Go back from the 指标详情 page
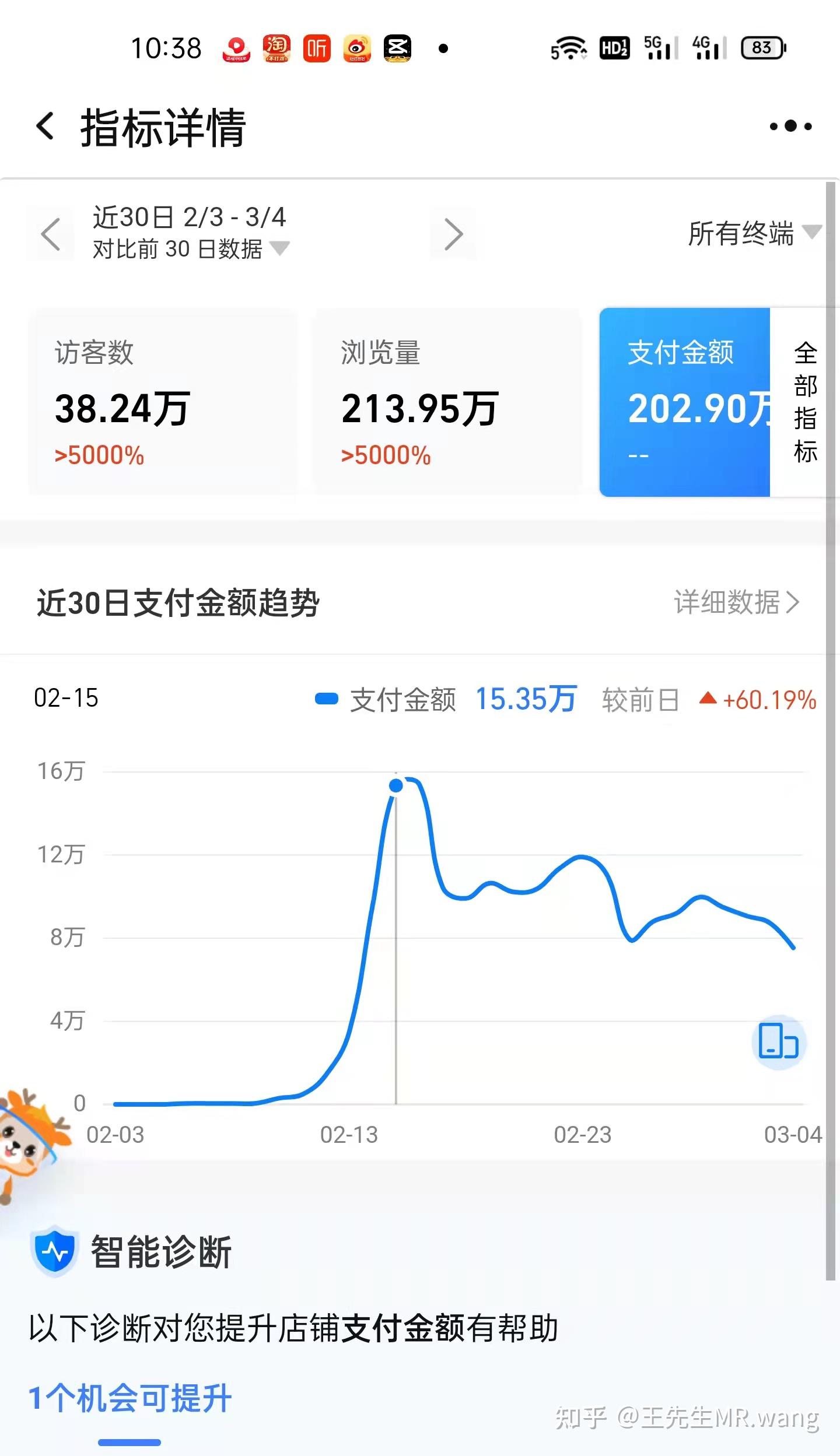 click(x=46, y=126)
